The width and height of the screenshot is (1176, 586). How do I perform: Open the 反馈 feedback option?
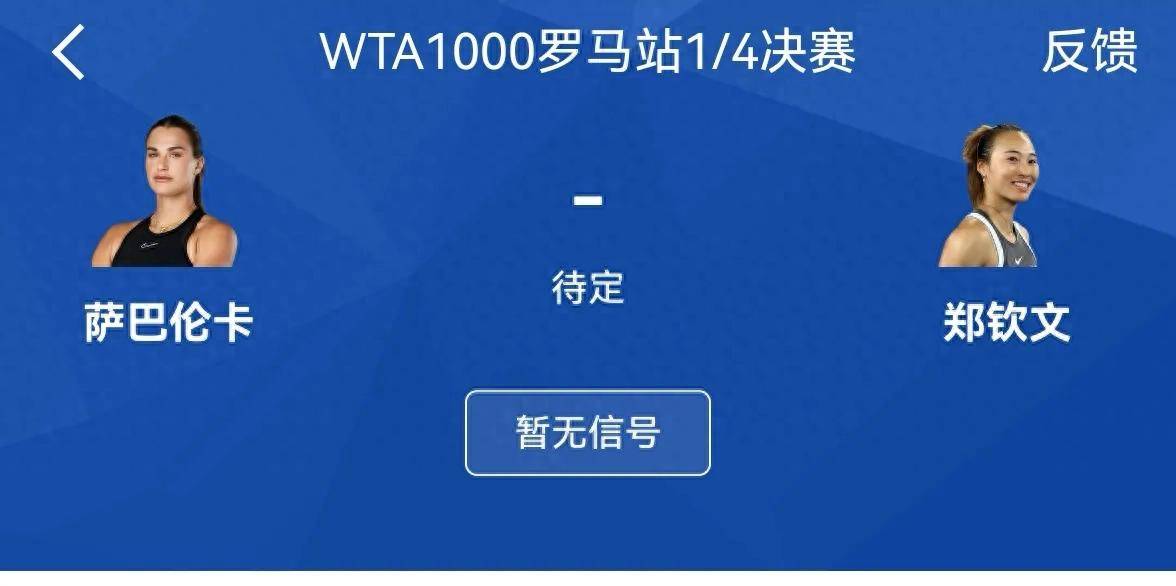(x=1089, y=52)
